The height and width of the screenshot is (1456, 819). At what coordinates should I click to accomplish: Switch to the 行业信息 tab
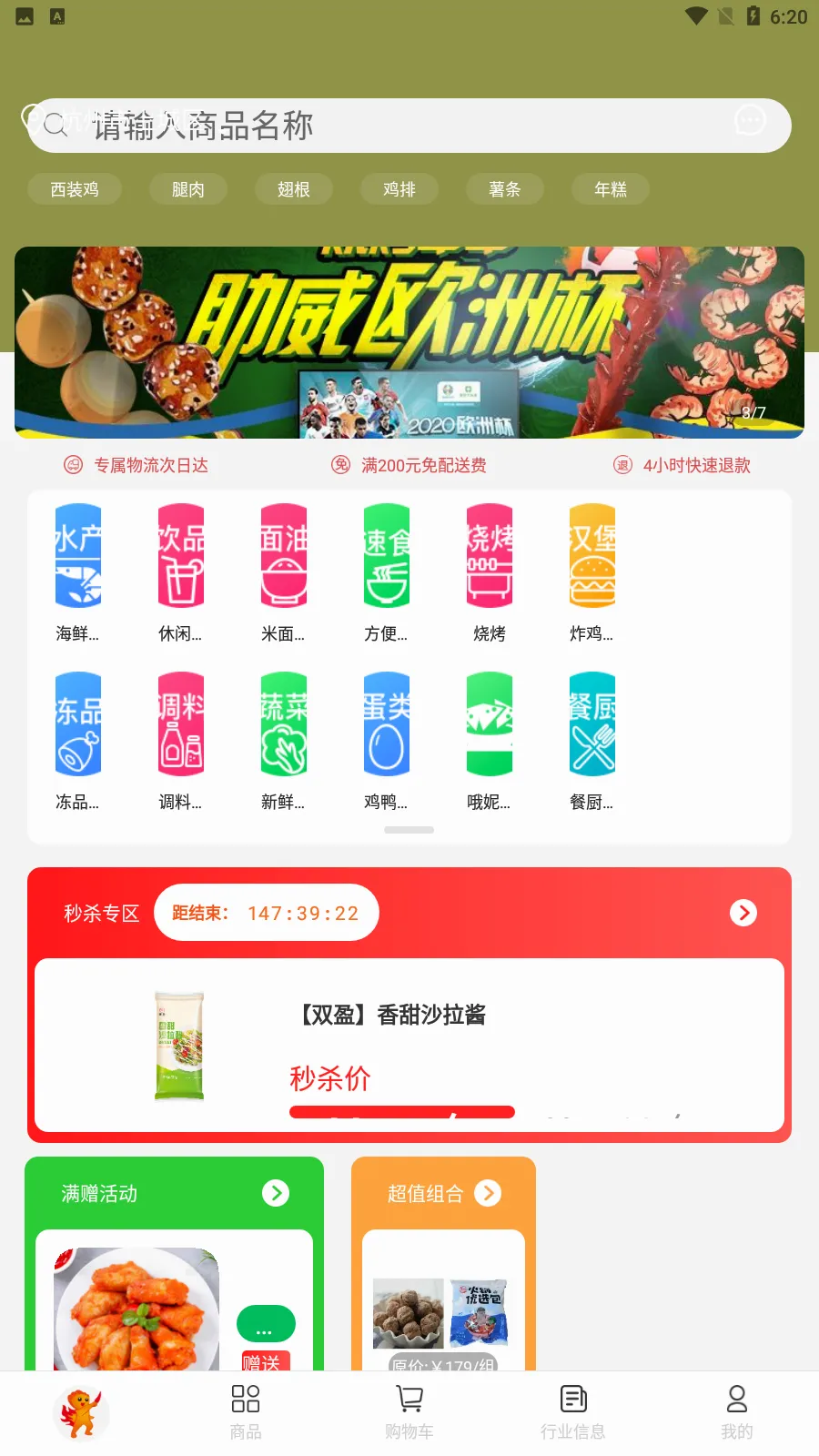click(x=573, y=1412)
